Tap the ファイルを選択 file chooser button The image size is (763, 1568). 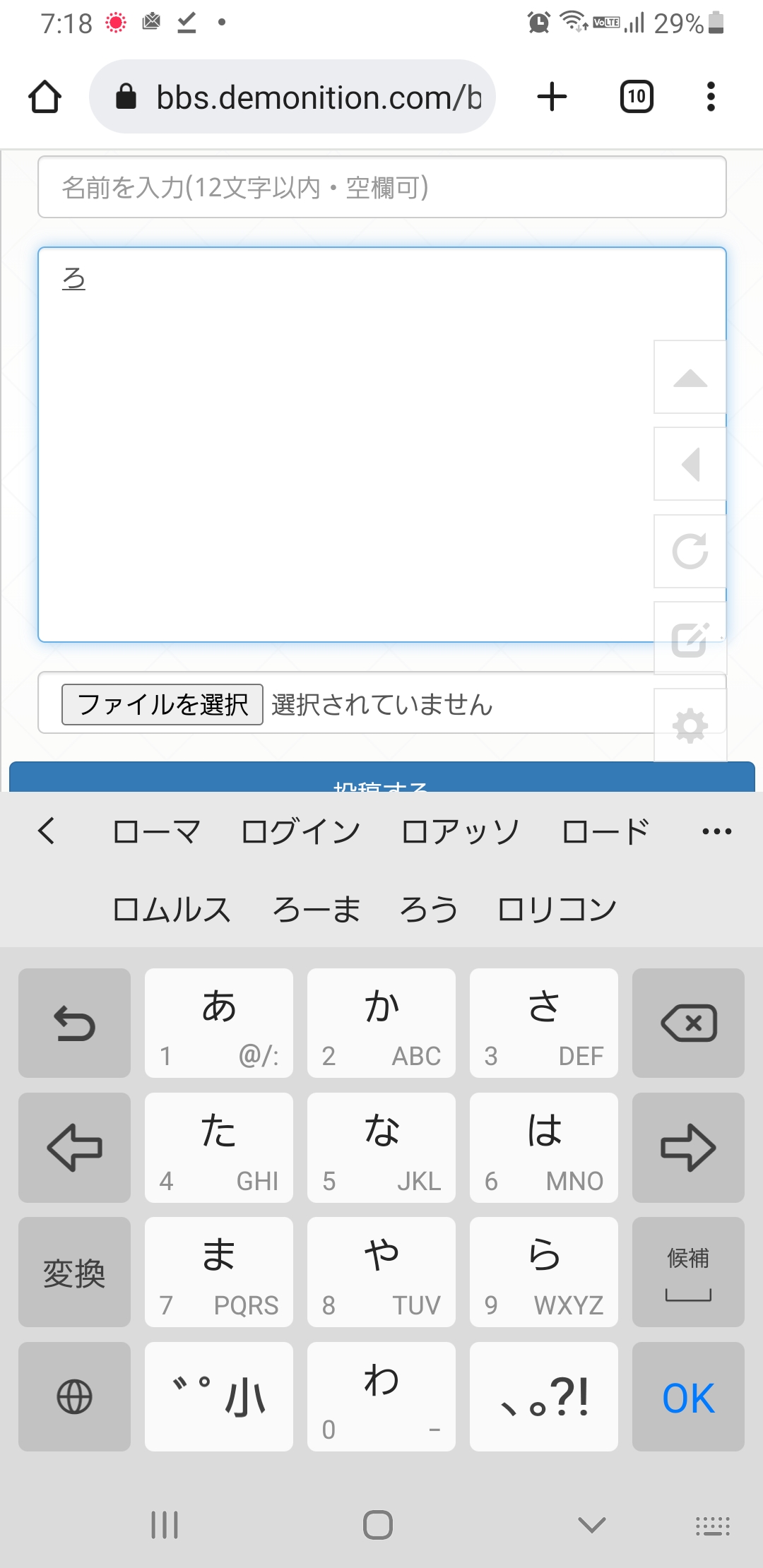tap(162, 704)
